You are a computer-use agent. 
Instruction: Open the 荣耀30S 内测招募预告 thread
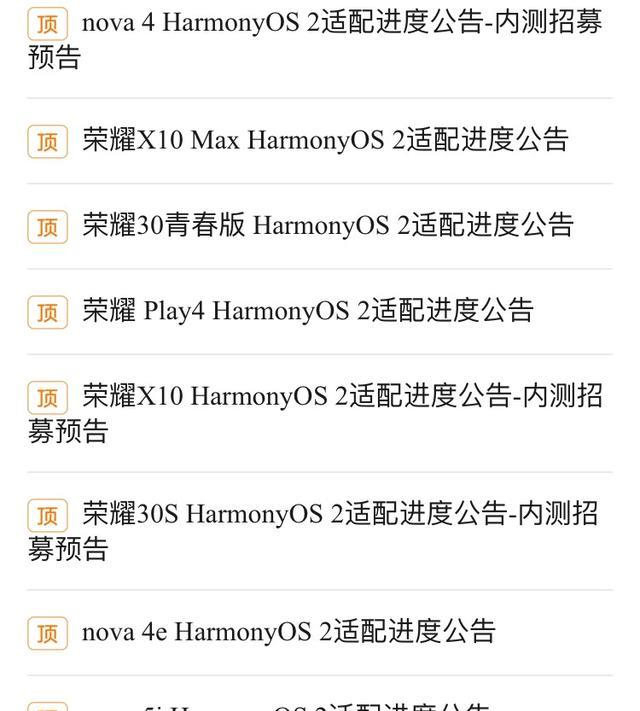coord(340,515)
